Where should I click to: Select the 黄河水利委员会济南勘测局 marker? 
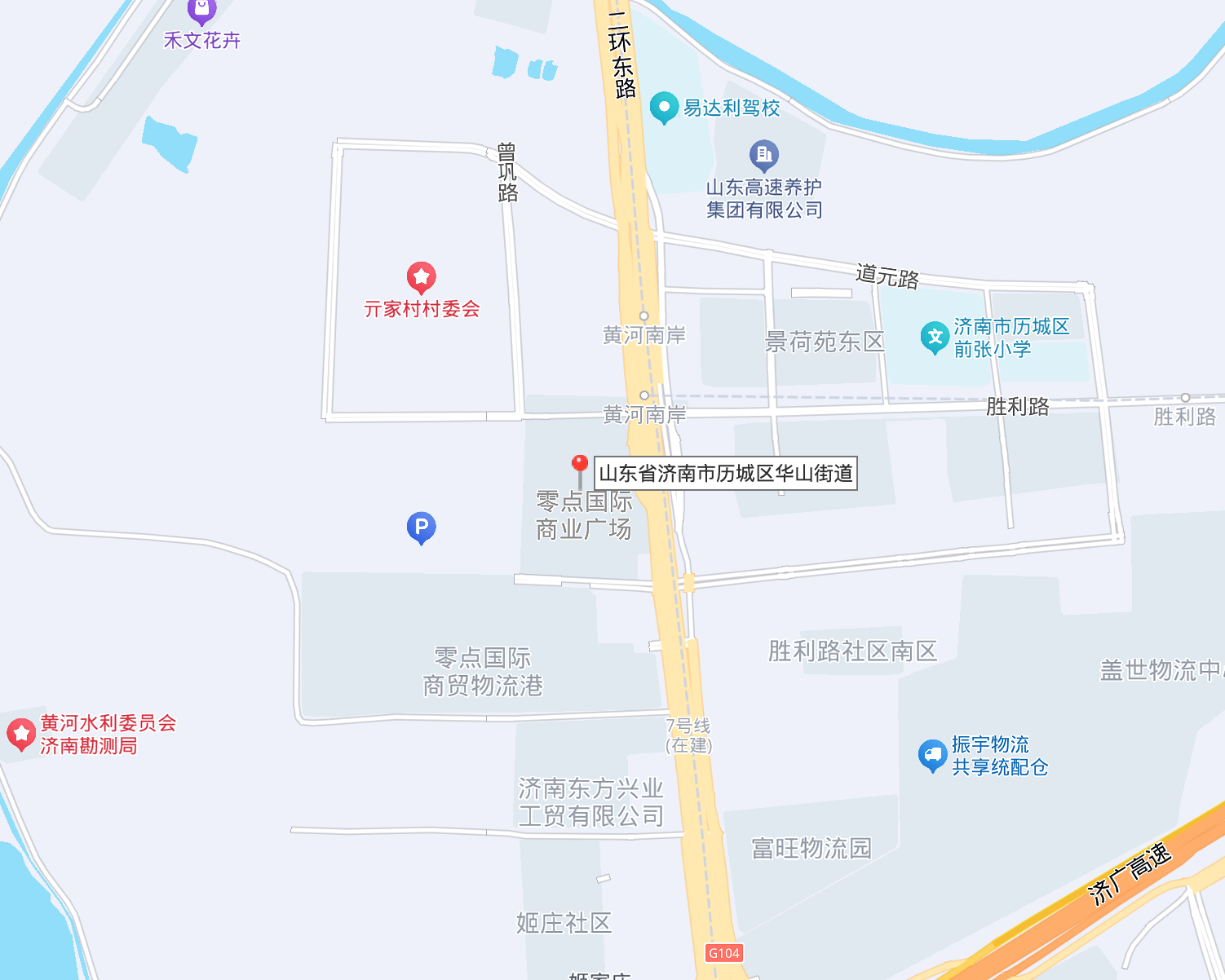coord(21,734)
